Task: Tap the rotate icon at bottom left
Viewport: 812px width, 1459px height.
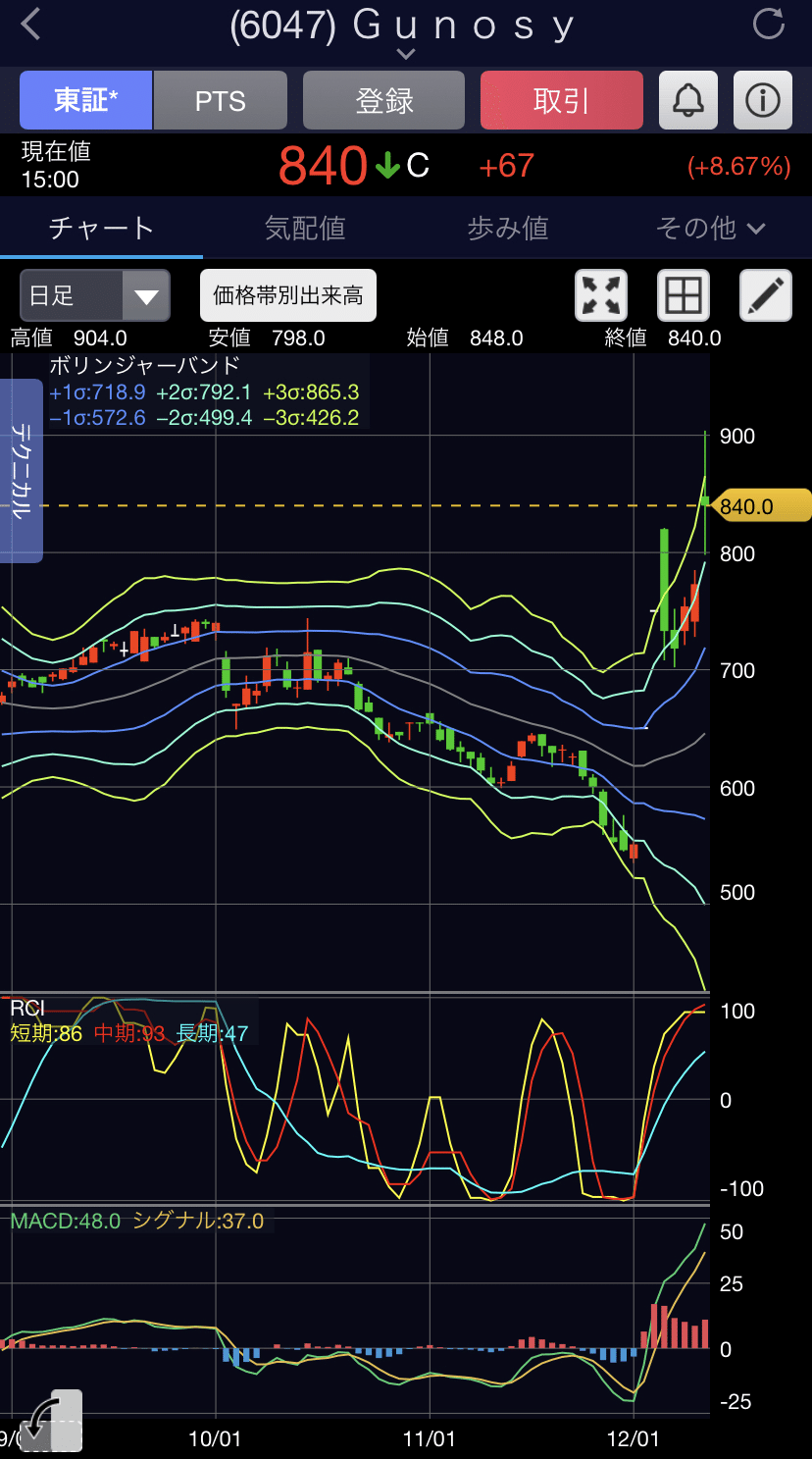Action: (49, 1419)
